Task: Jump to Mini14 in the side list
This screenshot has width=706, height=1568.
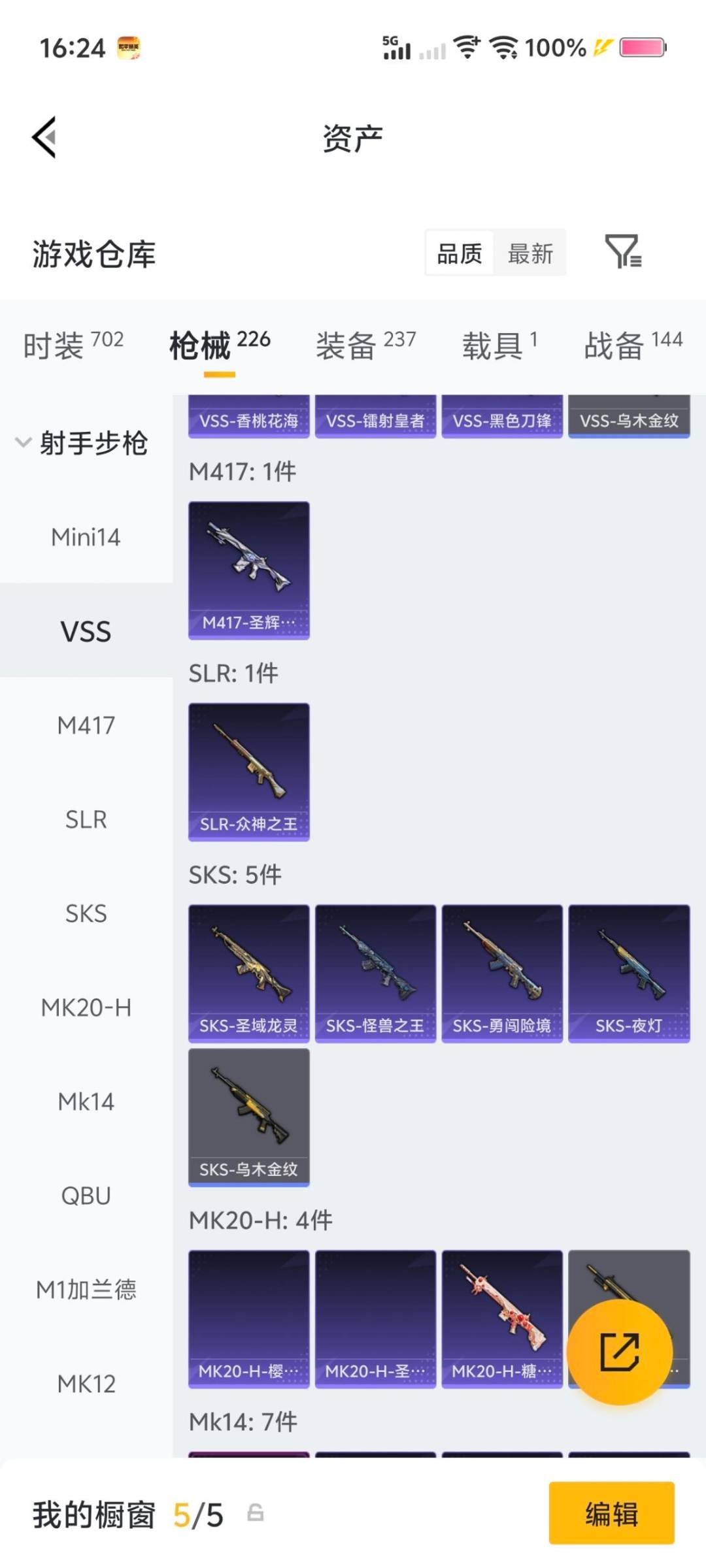Action: point(86,537)
